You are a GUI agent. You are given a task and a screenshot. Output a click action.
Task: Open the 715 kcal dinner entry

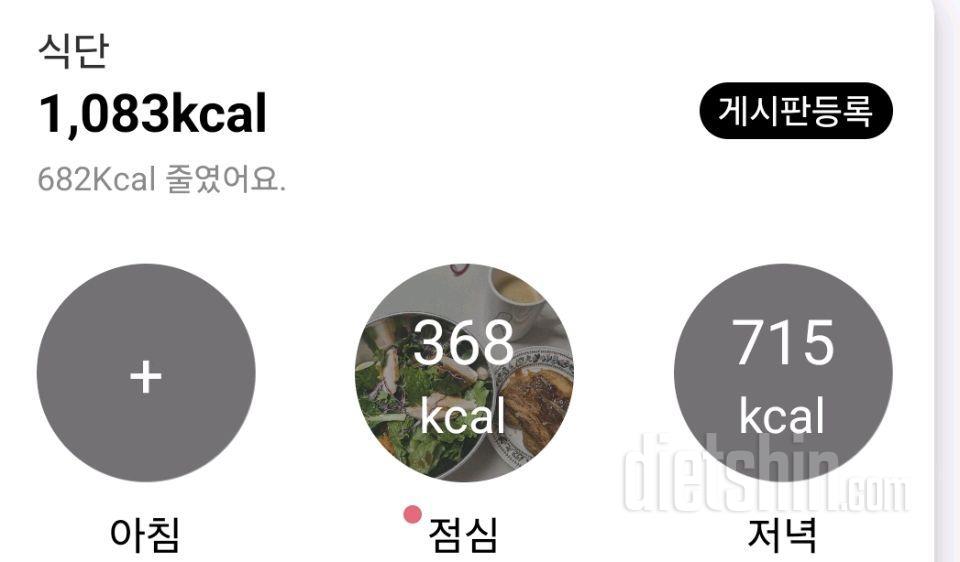click(783, 373)
